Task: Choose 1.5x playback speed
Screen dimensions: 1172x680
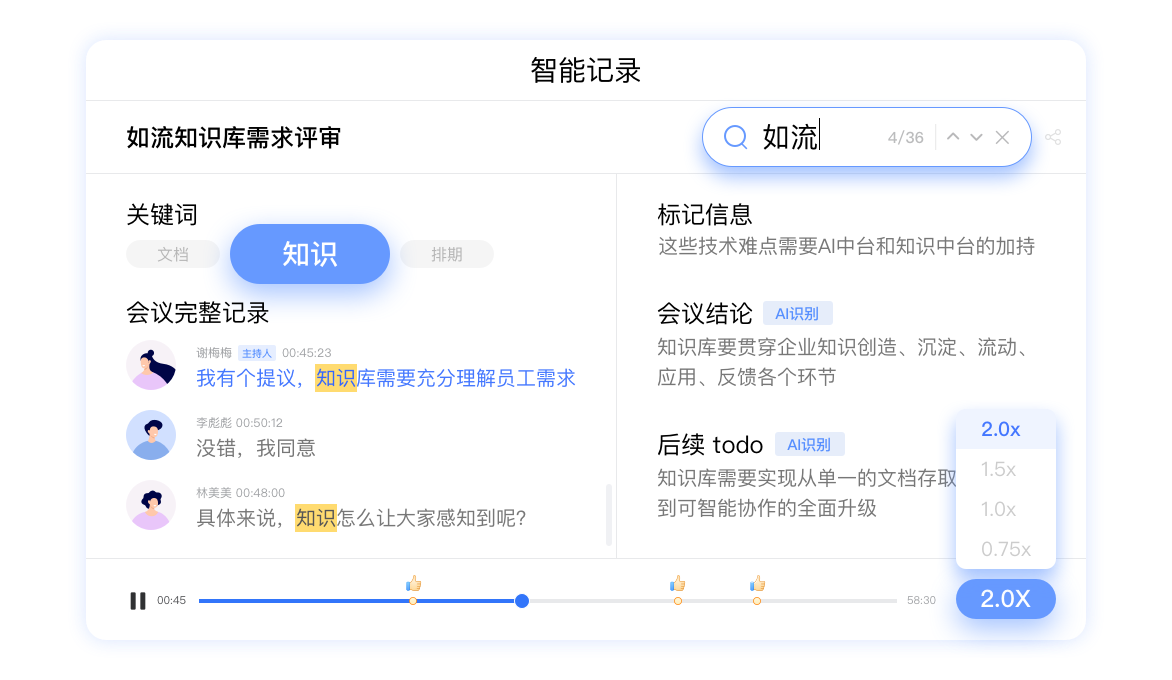Action: 1000,469
